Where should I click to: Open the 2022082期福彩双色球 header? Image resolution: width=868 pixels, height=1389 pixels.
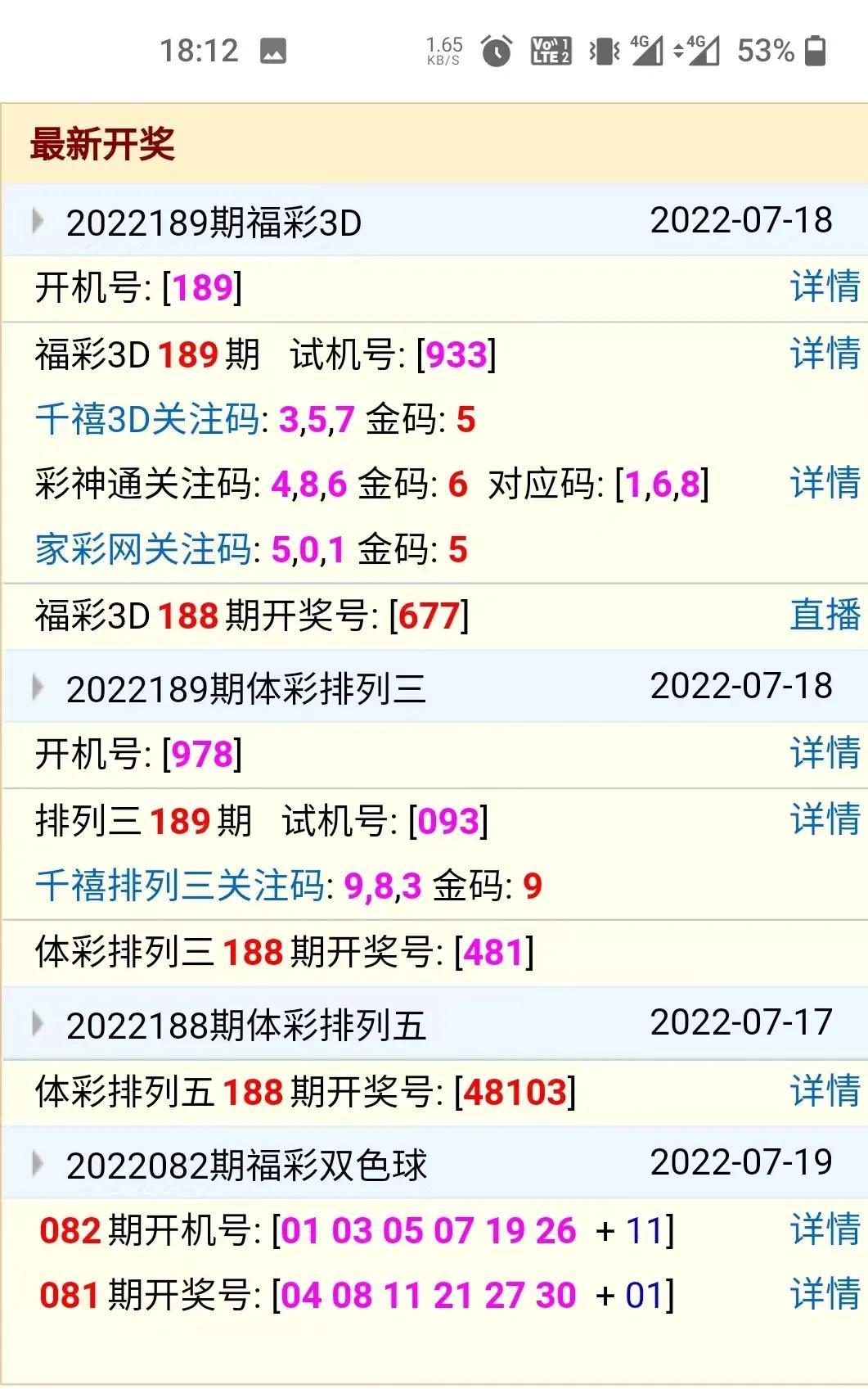point(245,1165)
